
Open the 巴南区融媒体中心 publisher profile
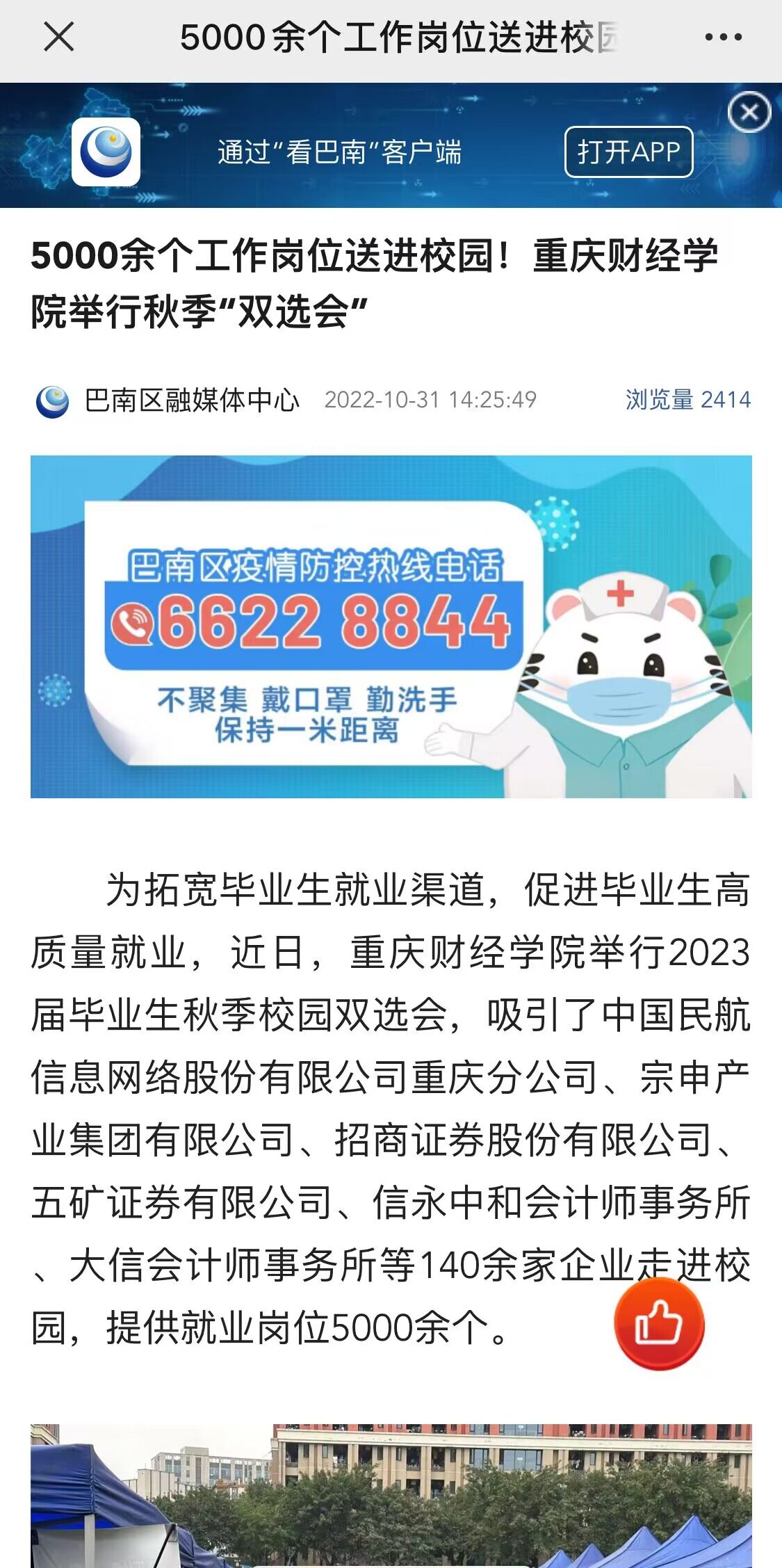point(191,400)
